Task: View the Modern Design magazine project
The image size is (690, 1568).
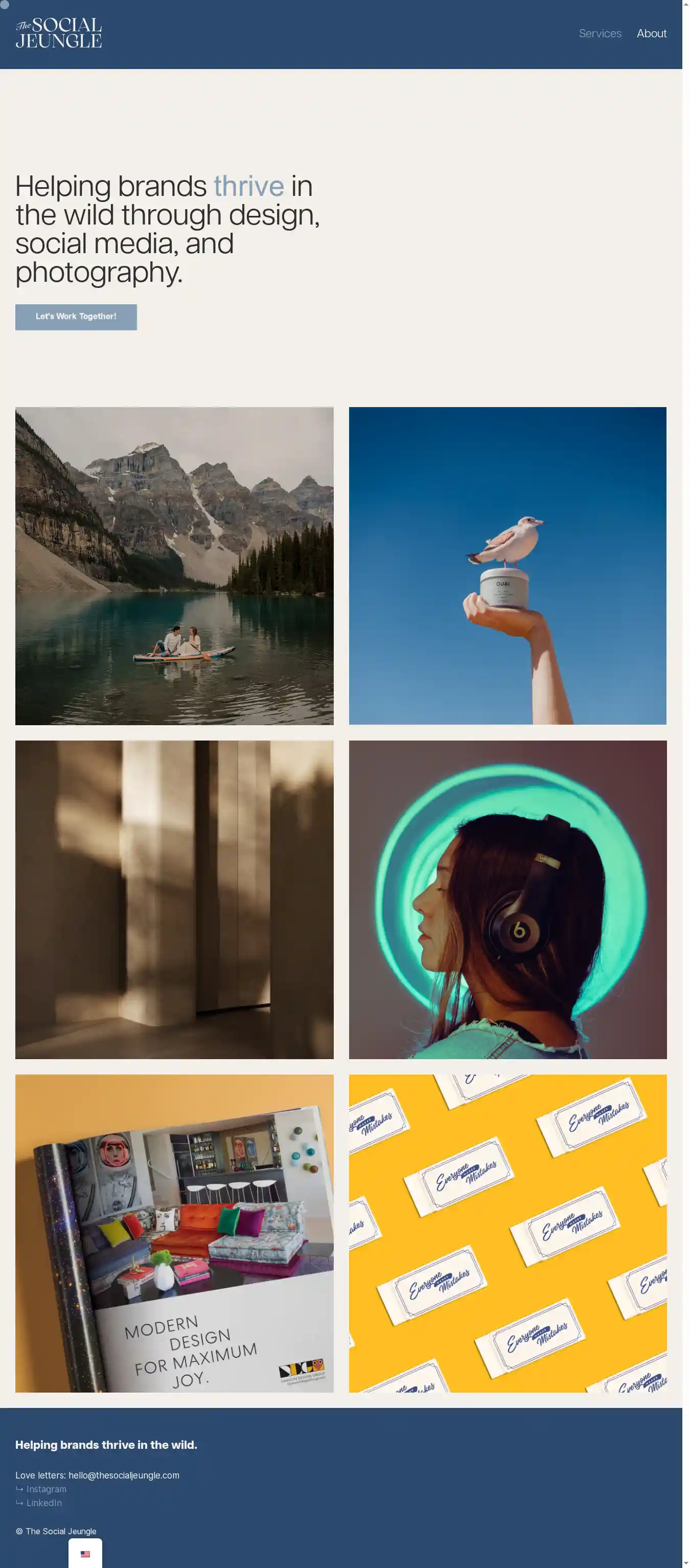Action: tap(174, 1233)
